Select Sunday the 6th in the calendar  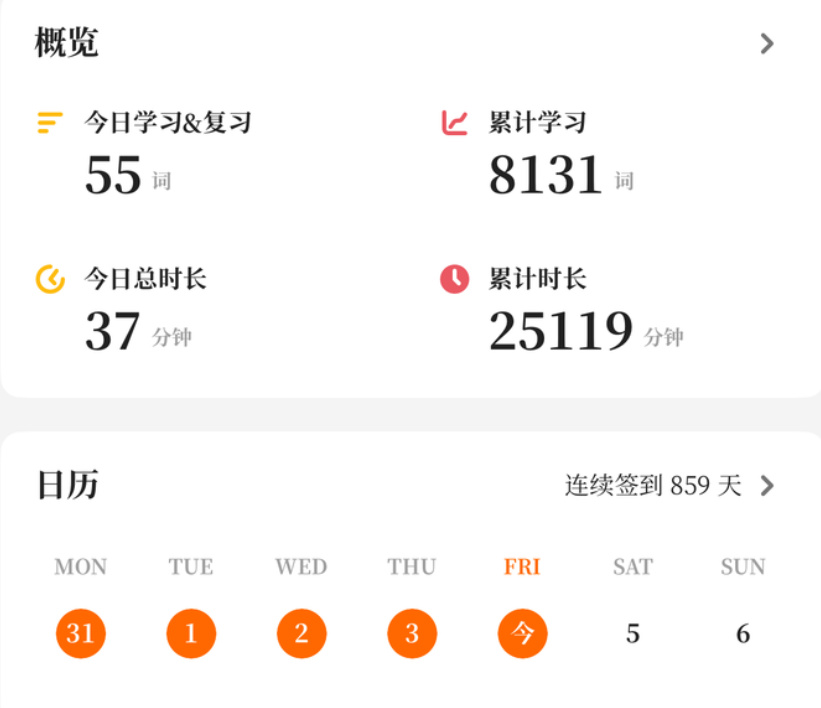point(743,634)
